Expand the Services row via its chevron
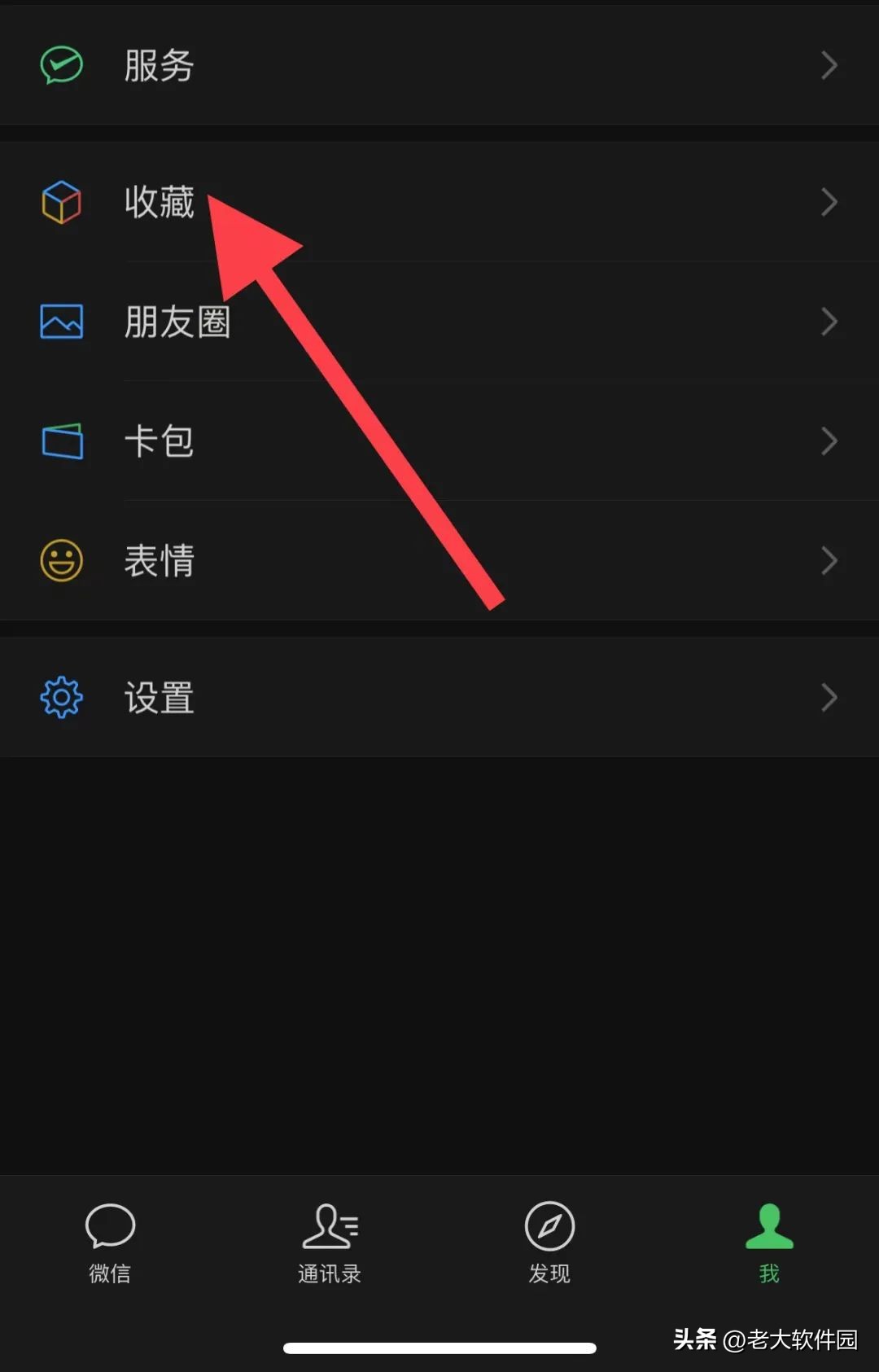 pyautogui.click(x=829, y=65)
